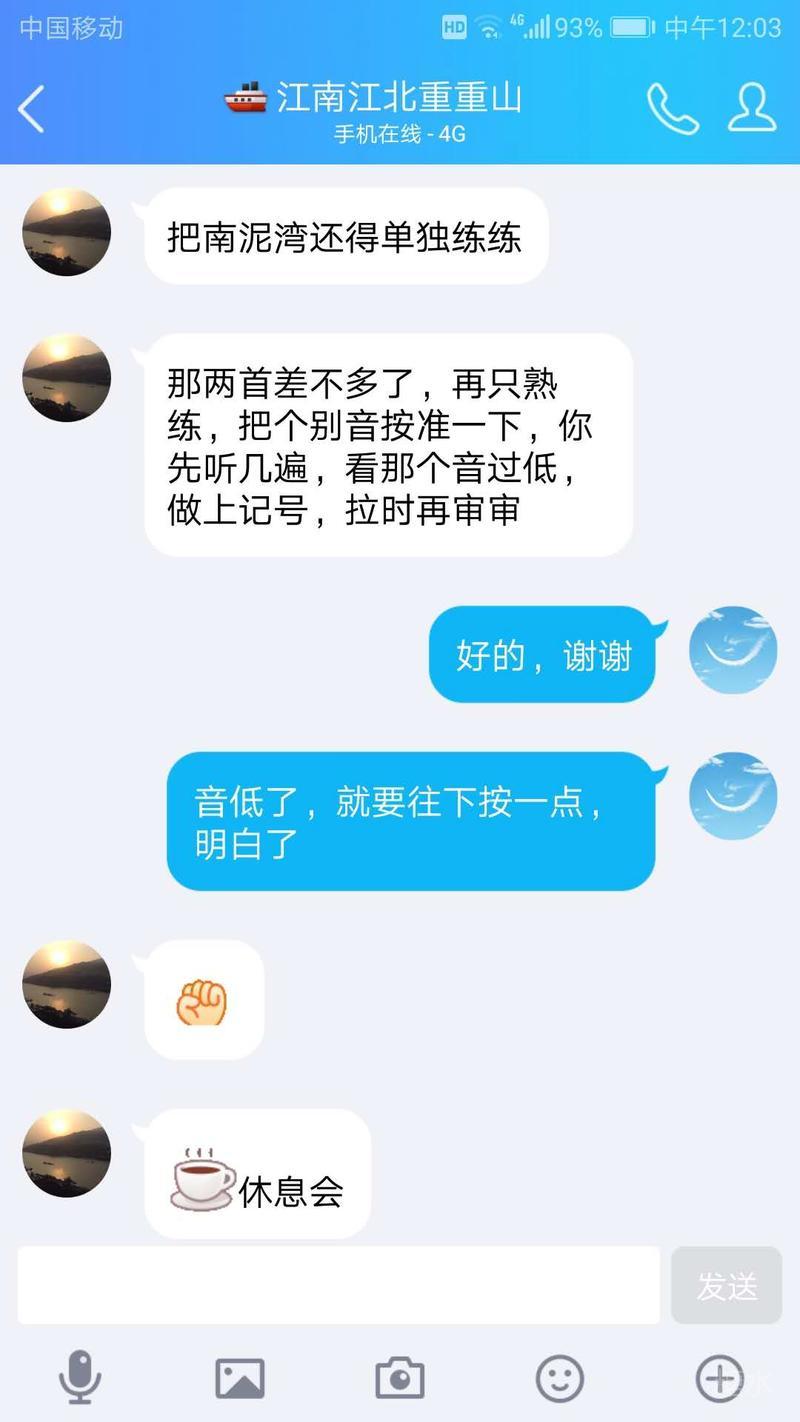Image resolution: width=800 pixels, height=1422 pixels.
Task: Open the plus menu for more options
Action: (x=719, y=1378)
